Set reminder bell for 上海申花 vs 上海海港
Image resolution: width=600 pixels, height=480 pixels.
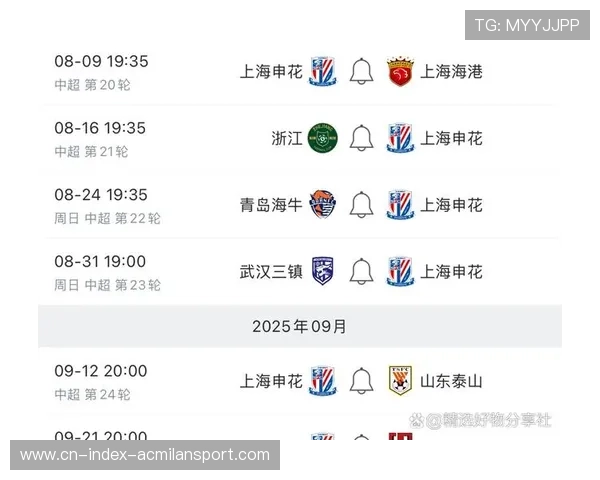click(361, 72)
